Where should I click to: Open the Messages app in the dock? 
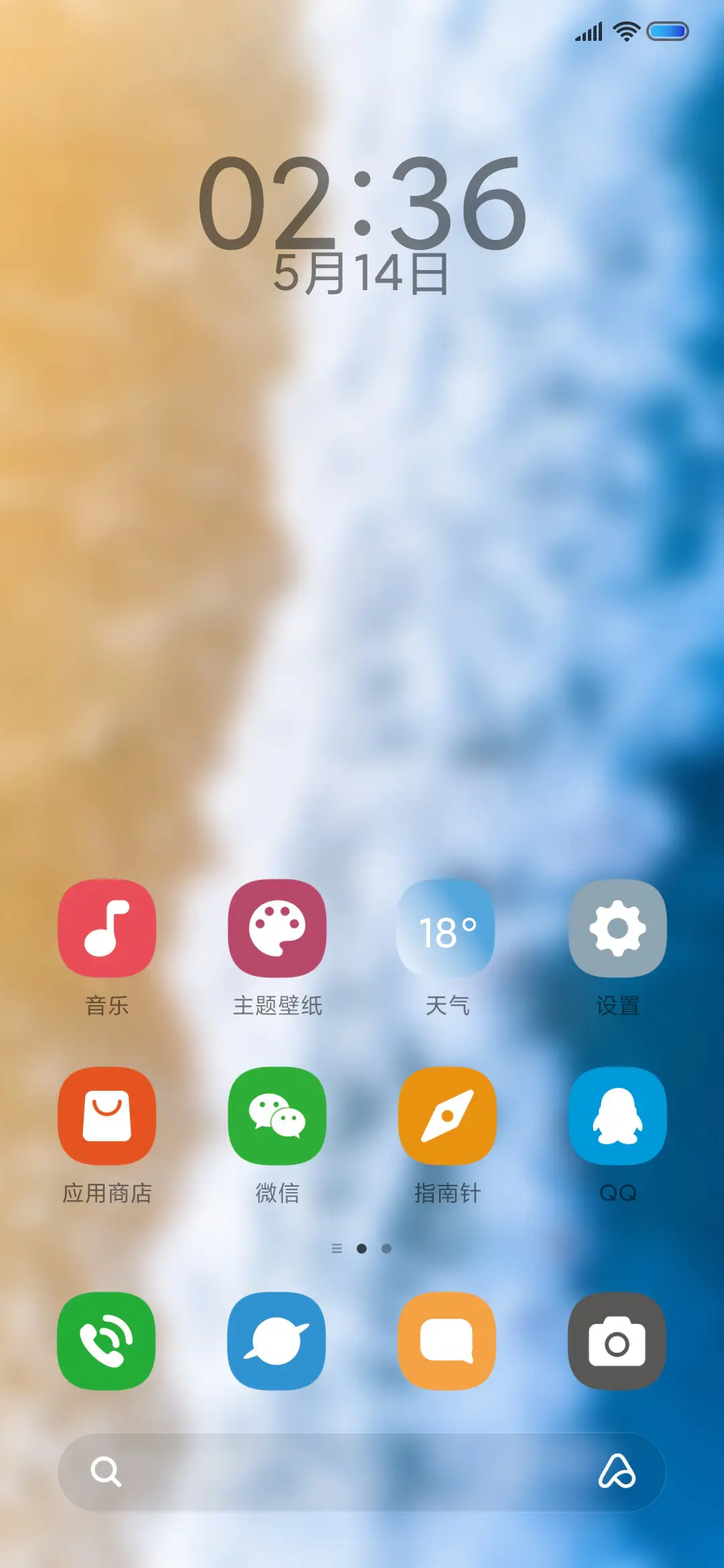(x=447, y=1342)
